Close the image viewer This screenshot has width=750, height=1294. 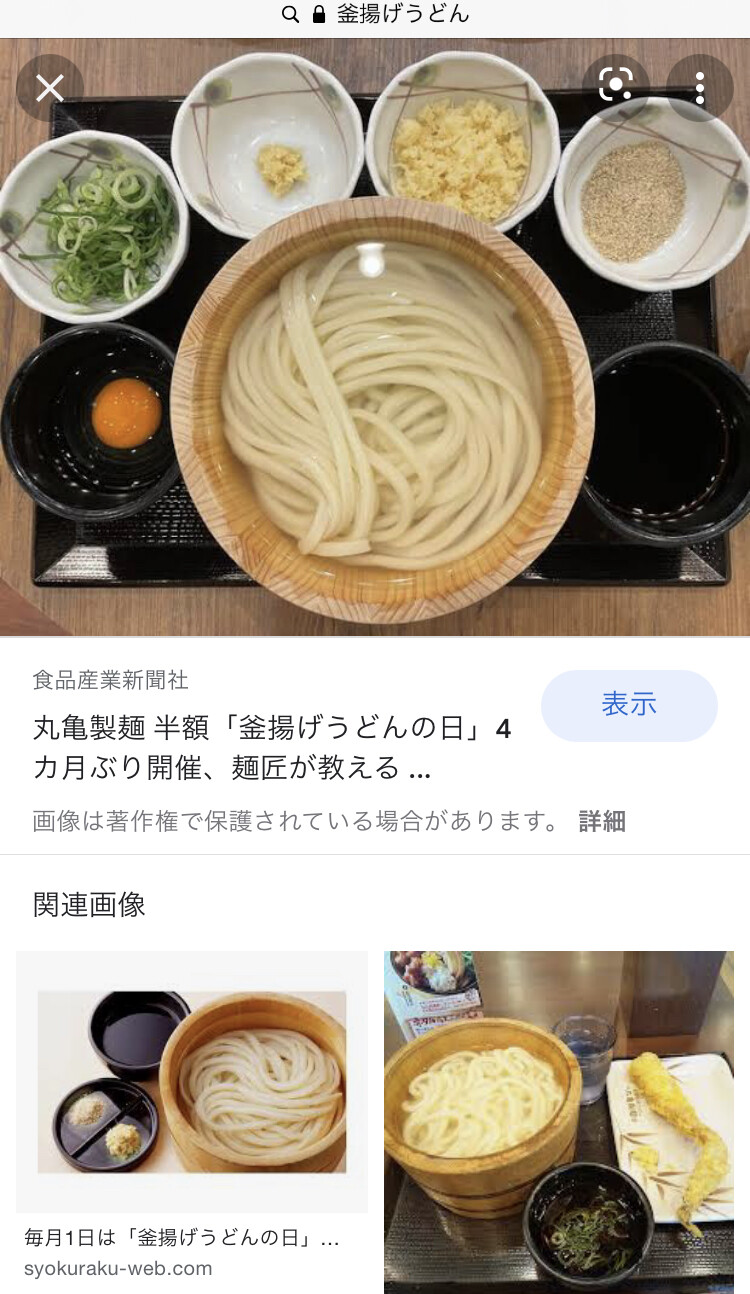point(49,88)
